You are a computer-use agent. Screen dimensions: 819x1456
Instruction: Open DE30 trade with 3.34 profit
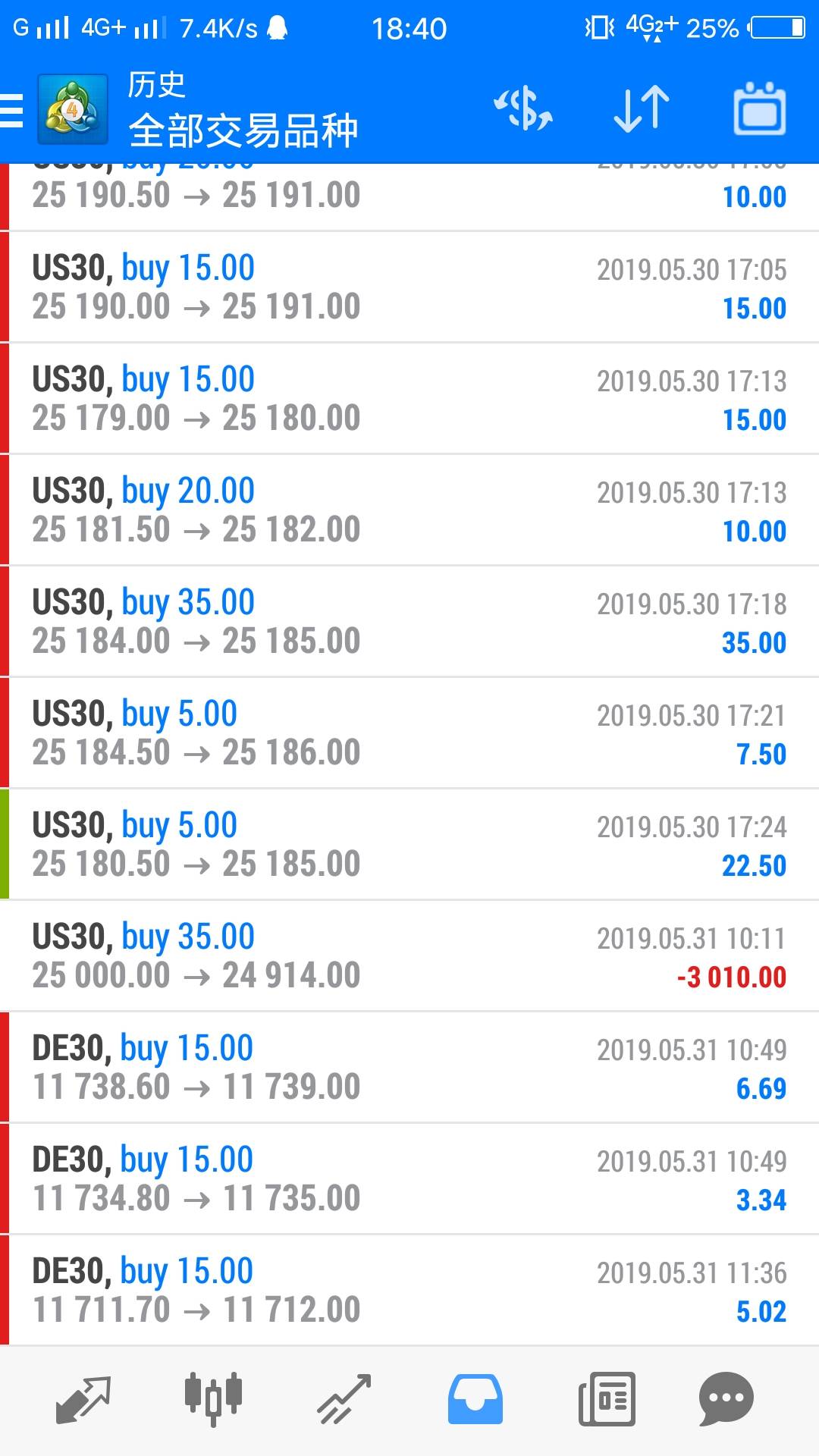point(409,1178)
